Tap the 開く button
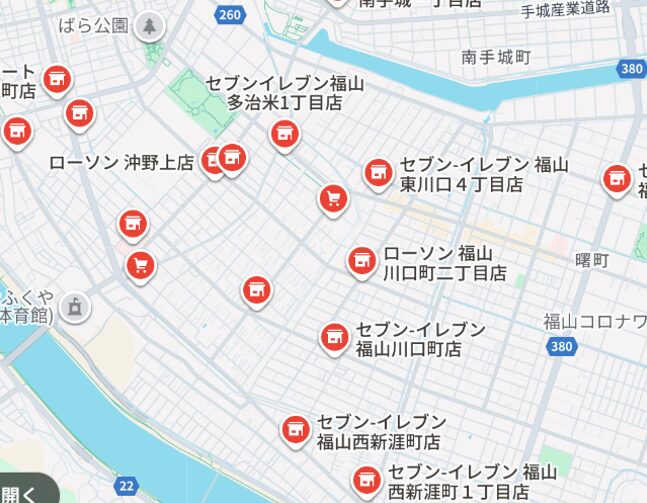The width and height of the screenshot is (647, 503). pyautogui.click(x=22, y=493)
